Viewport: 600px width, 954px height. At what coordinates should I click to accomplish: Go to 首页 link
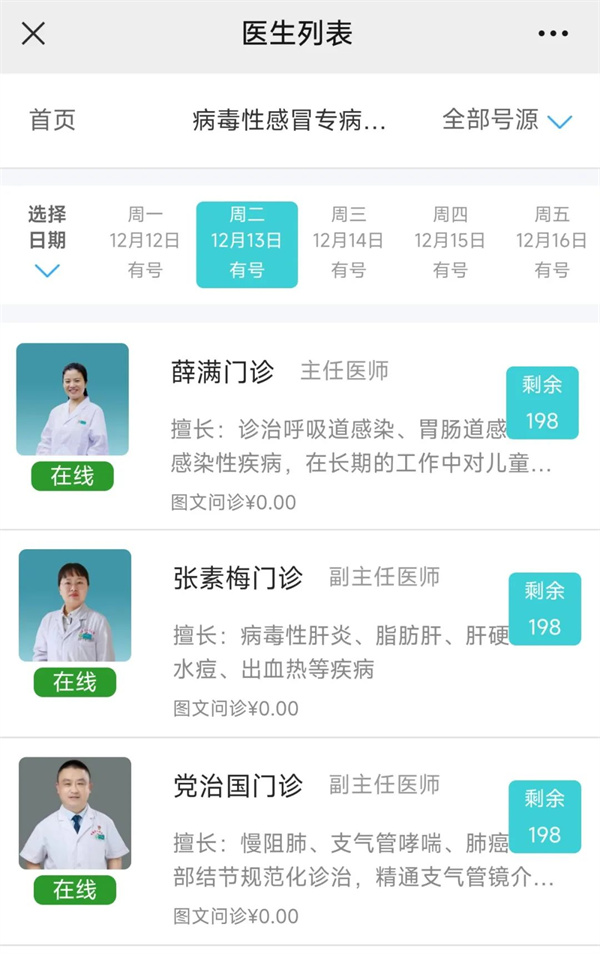(x=53, y=121)
